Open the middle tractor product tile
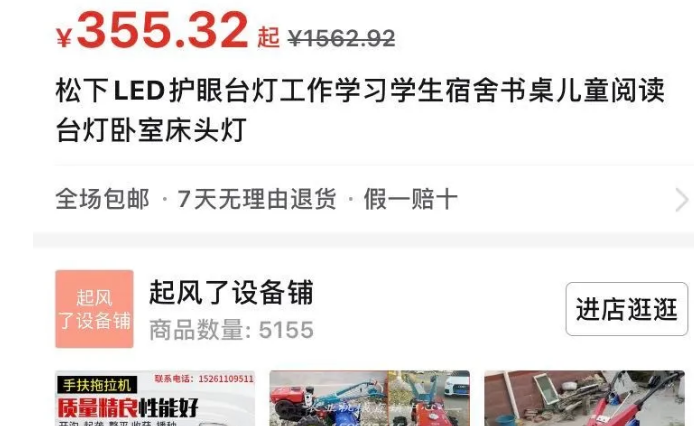This screenshot has height=427, width=694. coord(369,400)
